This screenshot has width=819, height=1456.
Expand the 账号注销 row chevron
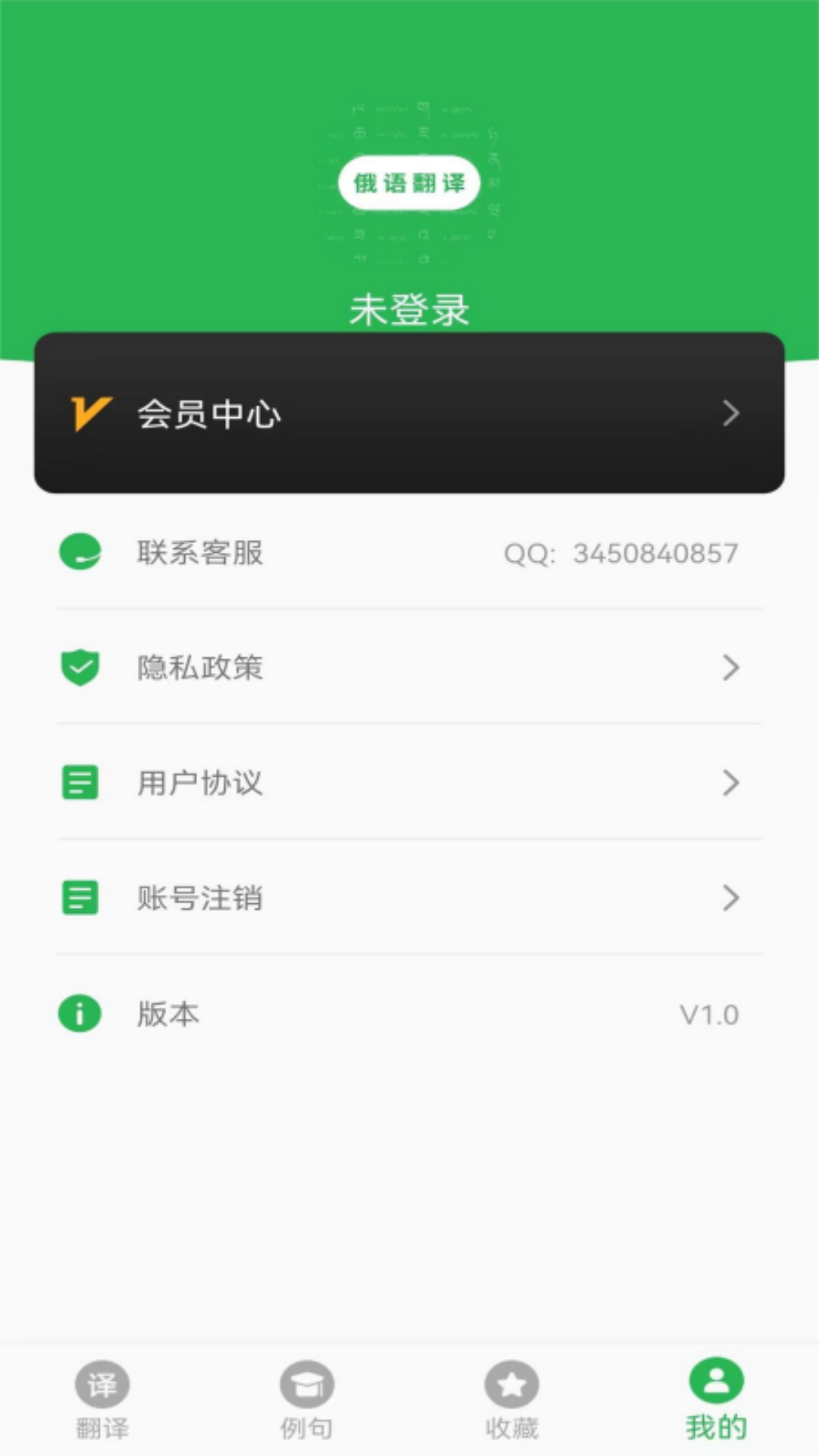[730, 898]
